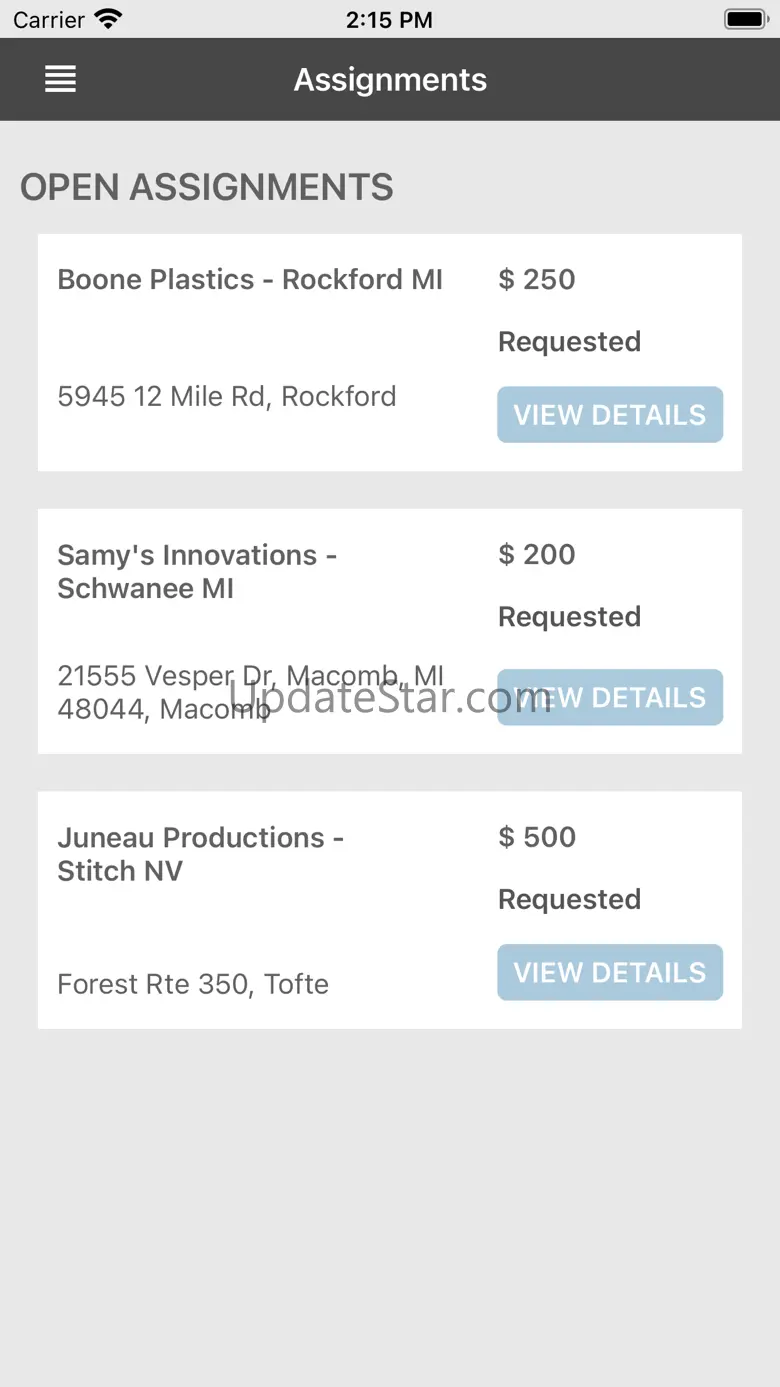View details for Juneau Productions assignment
The height and width of the screenshot is (1387, 780).
pos(610,972)
